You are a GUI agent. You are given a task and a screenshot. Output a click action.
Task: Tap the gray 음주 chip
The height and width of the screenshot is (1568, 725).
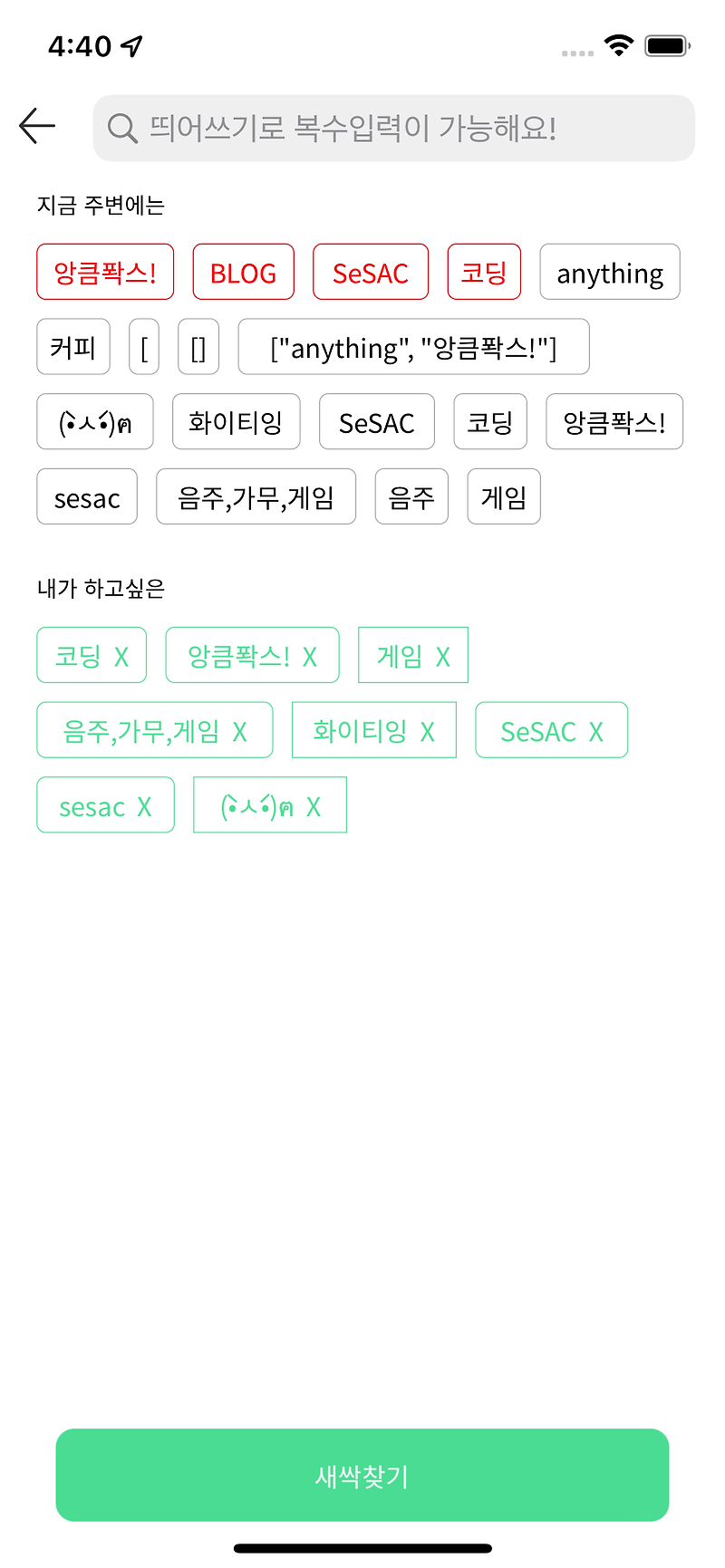(x=411, y=497)
